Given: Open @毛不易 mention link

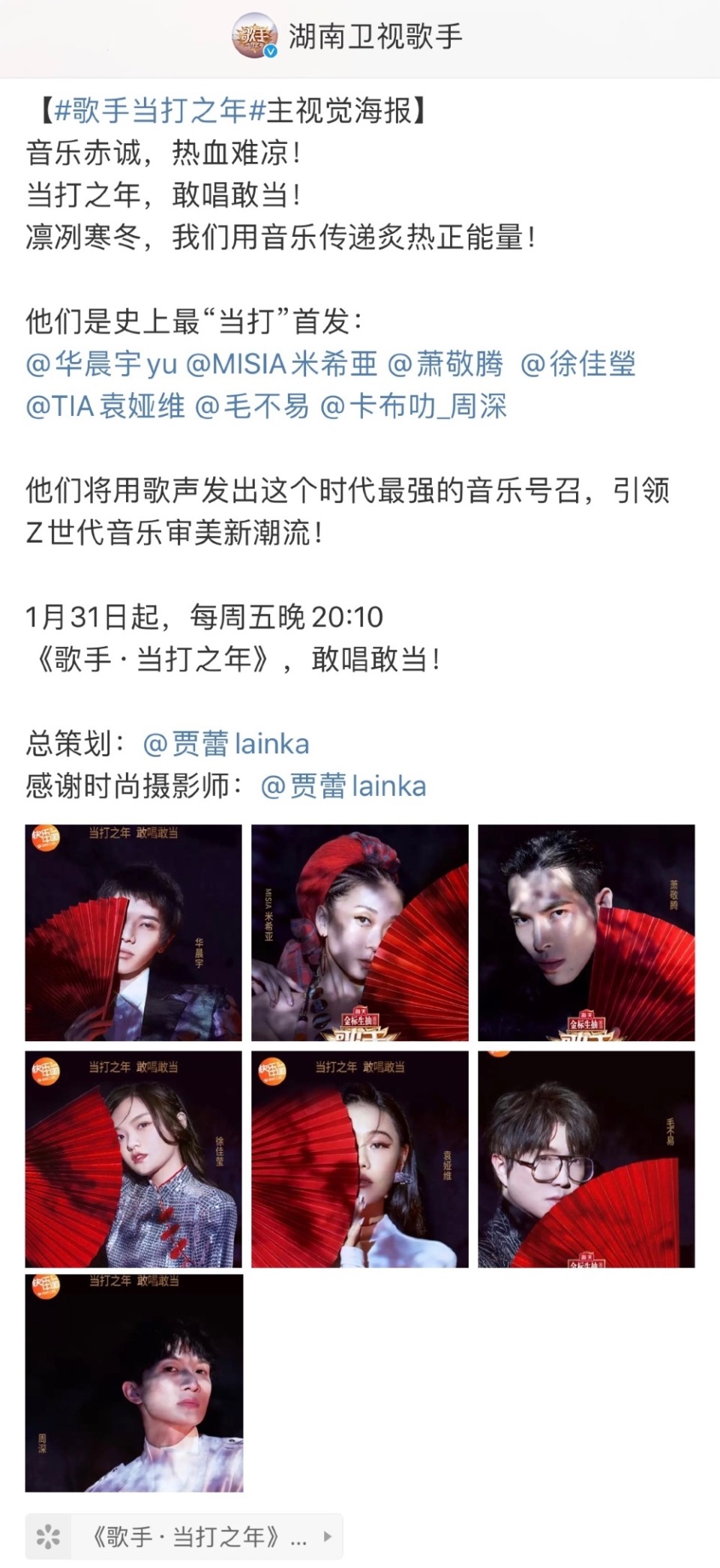Looking at the screenshot, I should [x=252, y=406].
